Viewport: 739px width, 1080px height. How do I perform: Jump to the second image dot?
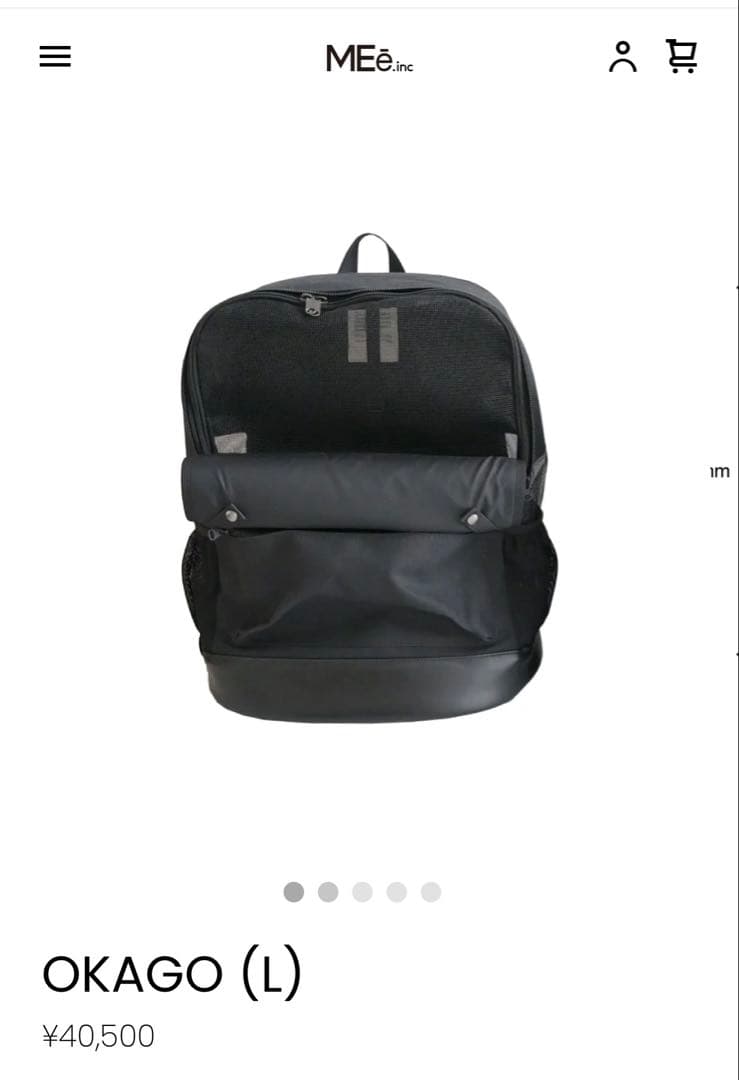click(x=328, y=892)
